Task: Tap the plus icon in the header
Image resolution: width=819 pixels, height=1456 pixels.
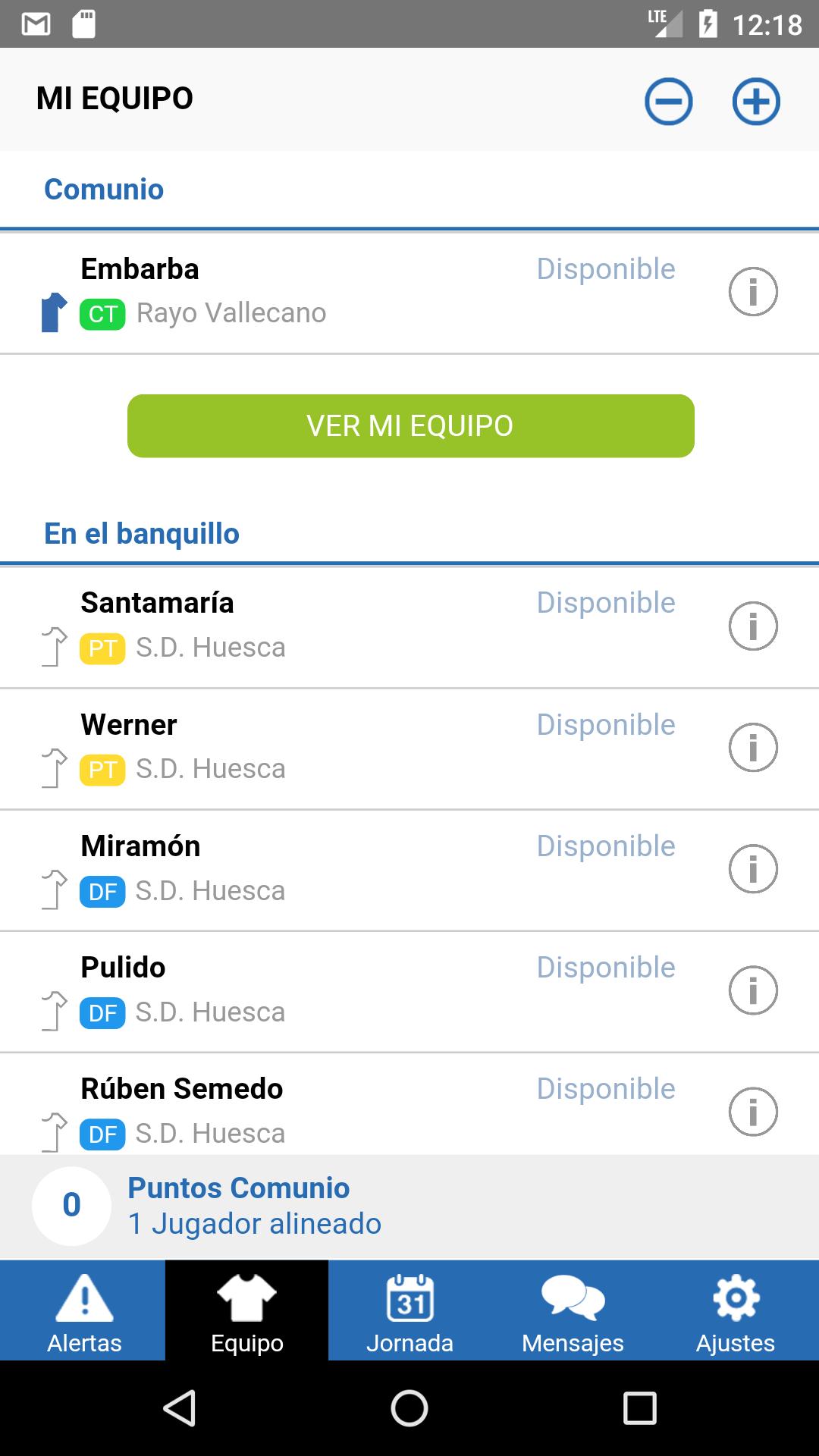Action: click(755, 101)
